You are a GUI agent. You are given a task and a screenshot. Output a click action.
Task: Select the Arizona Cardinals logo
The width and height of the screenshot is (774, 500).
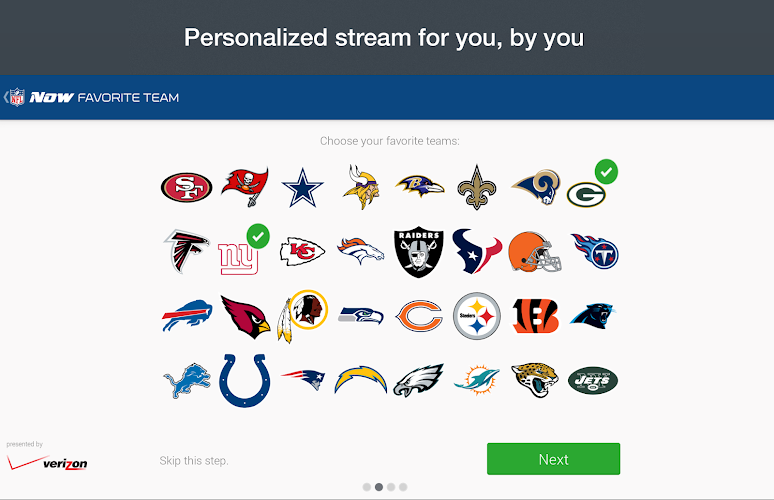[x=245, y=317]
